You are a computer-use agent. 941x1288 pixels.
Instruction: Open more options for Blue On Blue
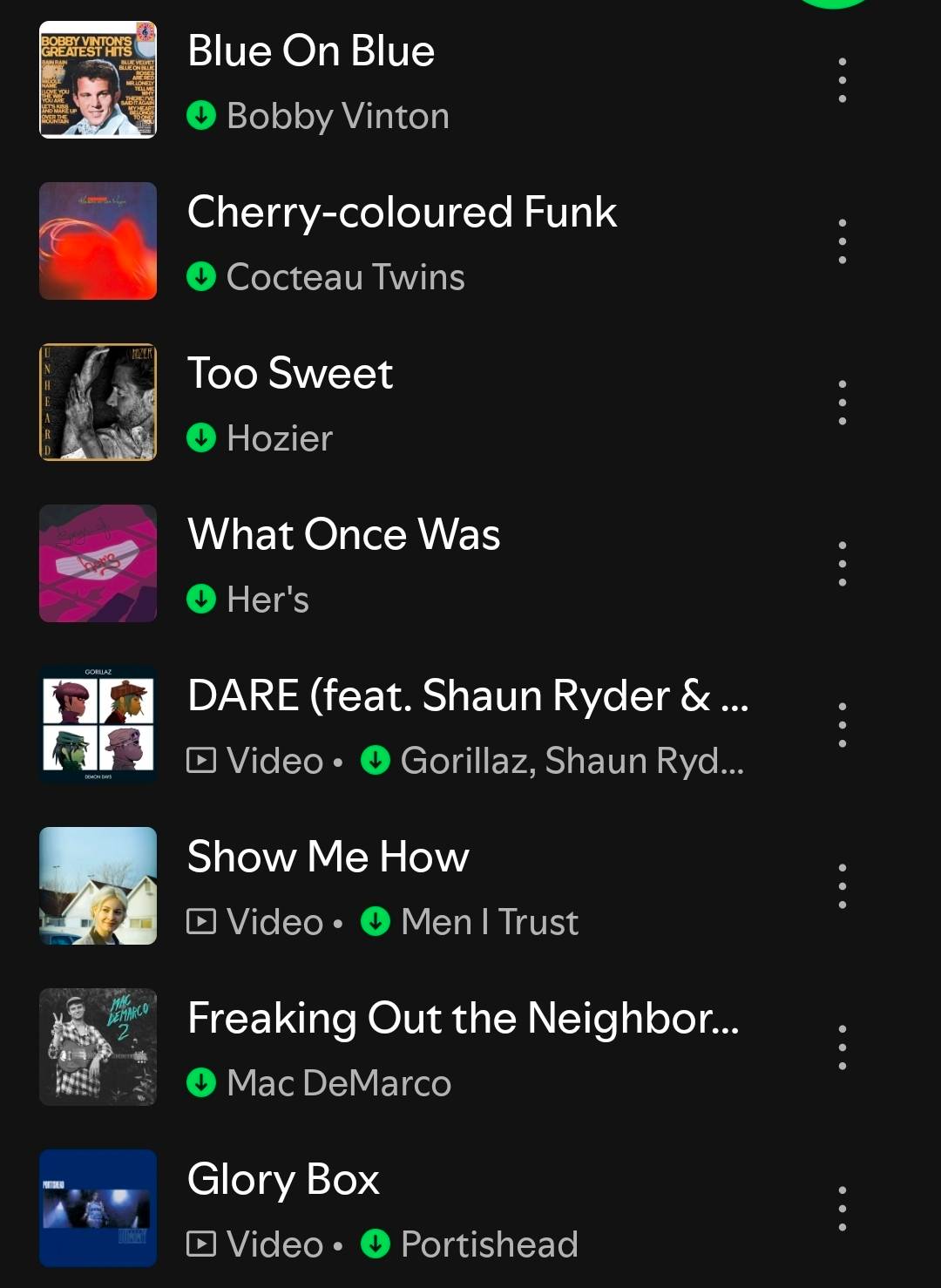coord(842,80)
